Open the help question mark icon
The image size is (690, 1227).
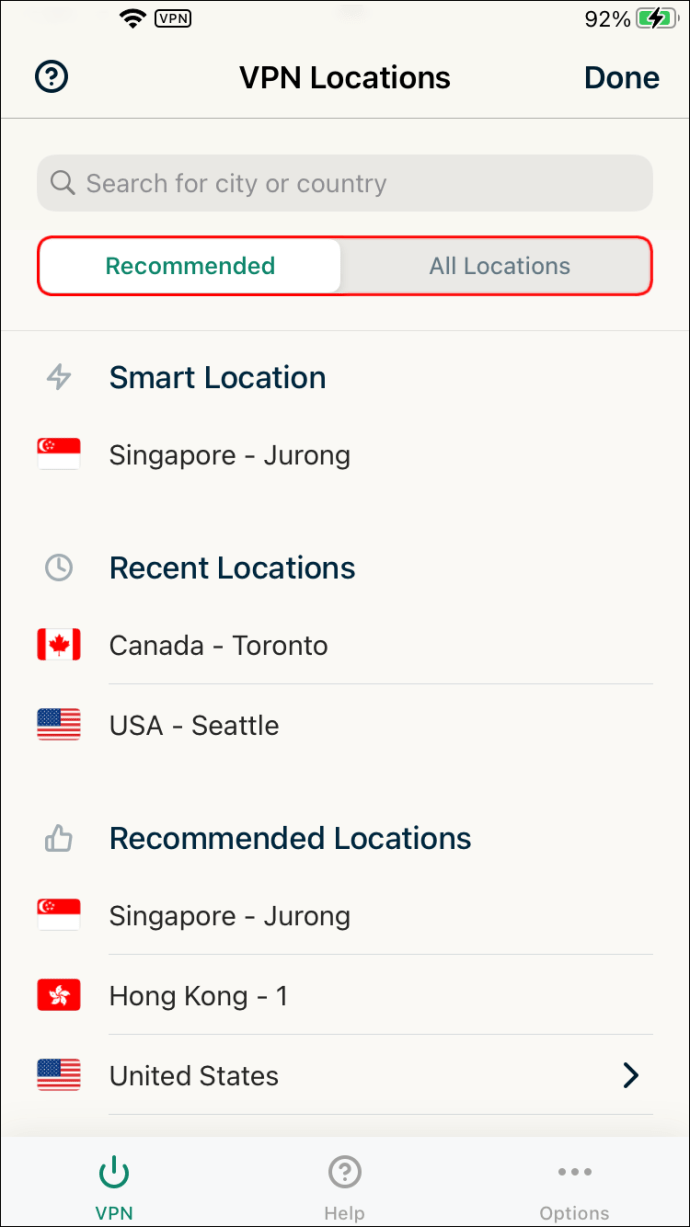pos(51,77)
